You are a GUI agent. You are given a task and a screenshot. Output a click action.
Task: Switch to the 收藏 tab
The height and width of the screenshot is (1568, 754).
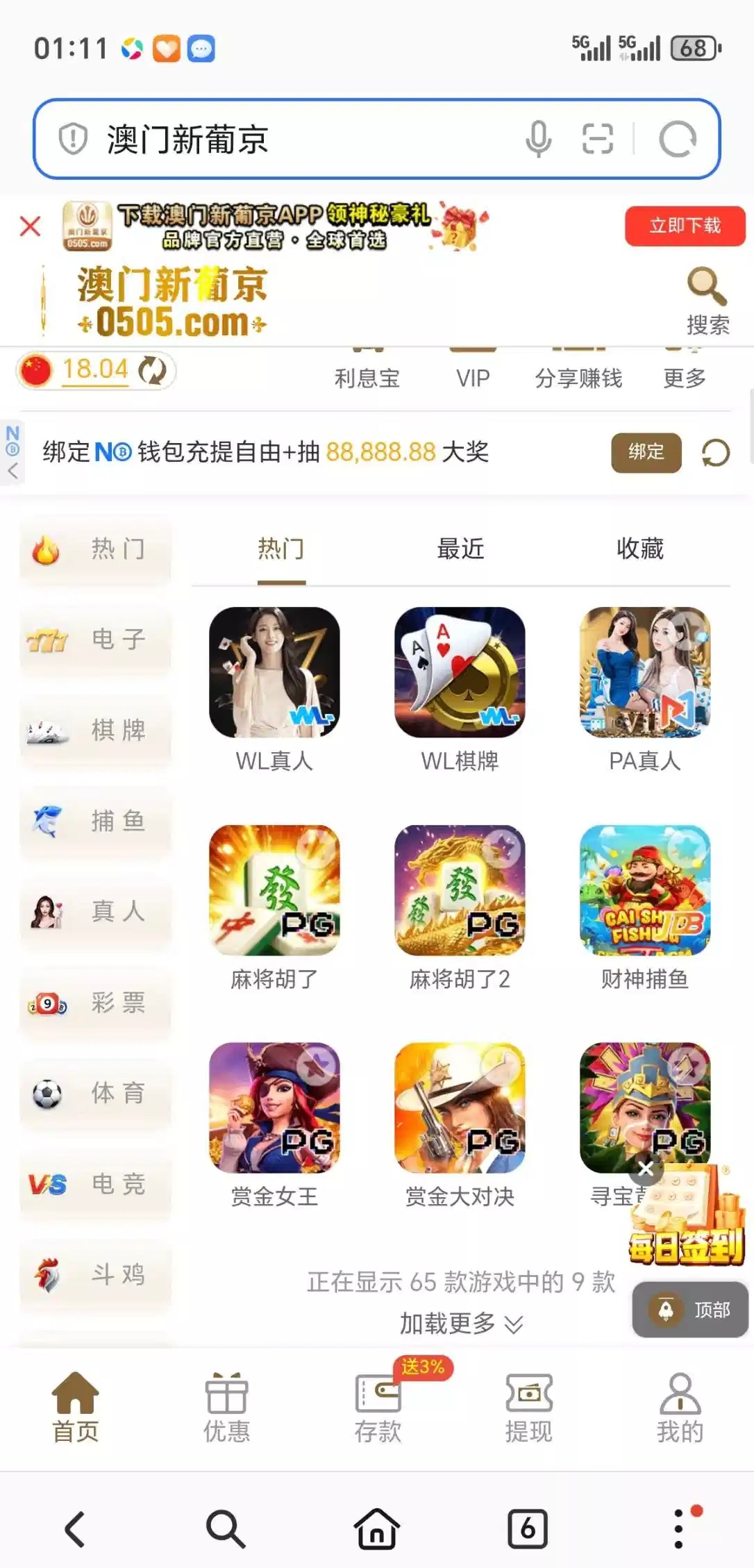pos(639,549)
